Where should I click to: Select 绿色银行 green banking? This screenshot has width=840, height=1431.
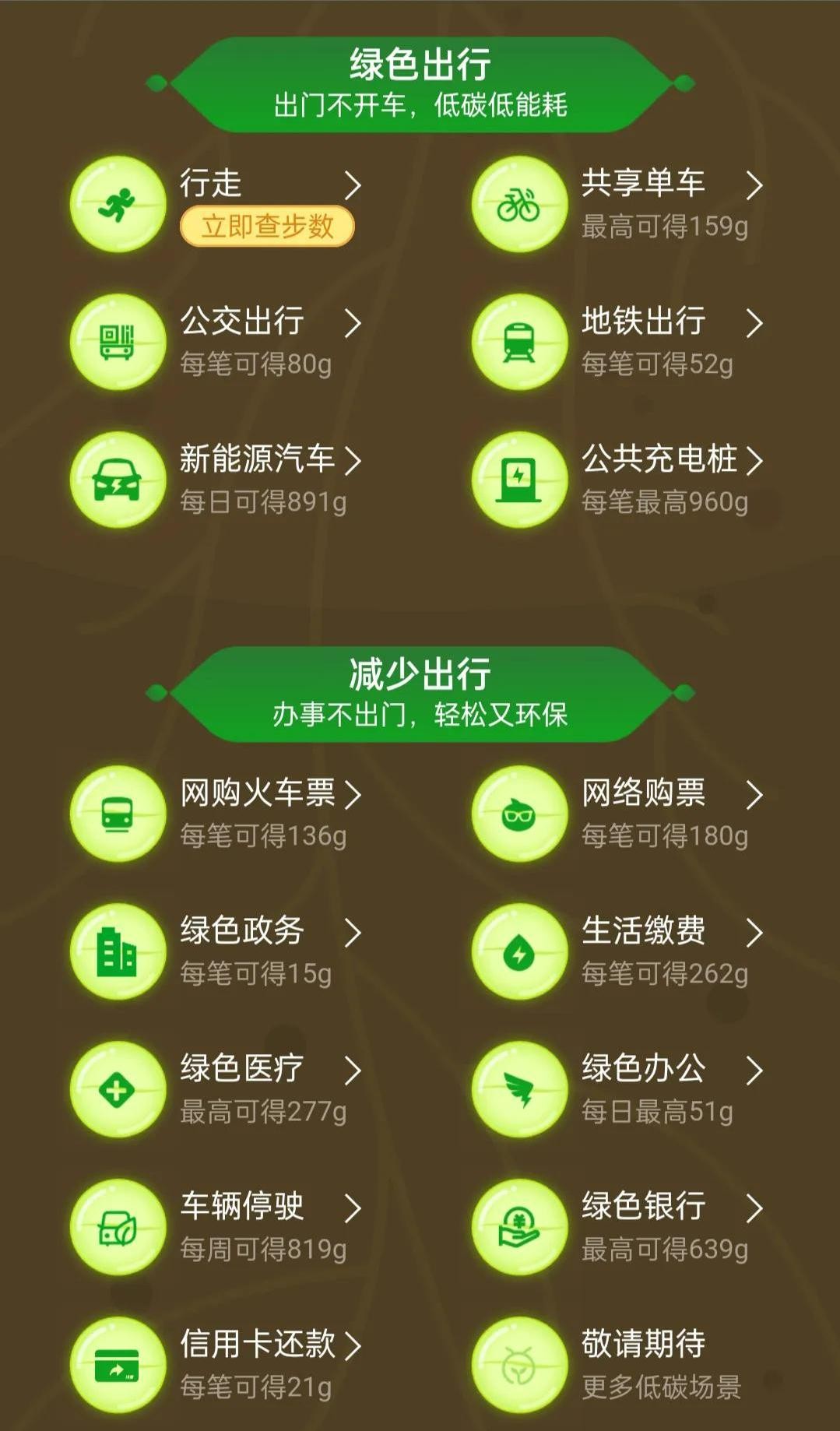click(x=643, y=1208)
